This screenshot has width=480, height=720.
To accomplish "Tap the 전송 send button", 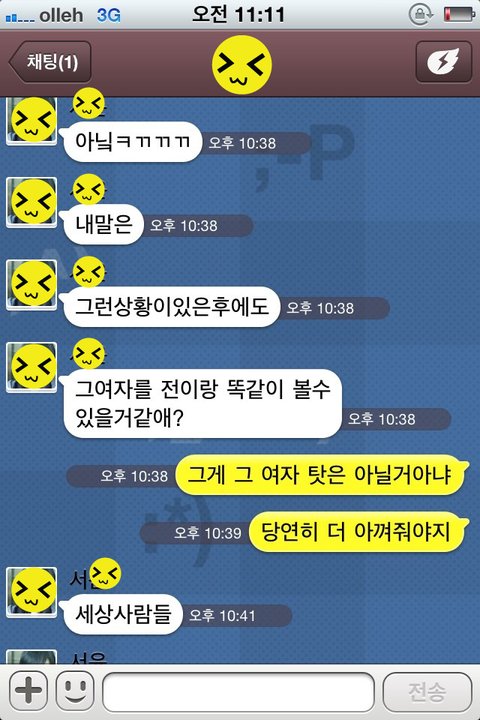I will click(427, 692).
